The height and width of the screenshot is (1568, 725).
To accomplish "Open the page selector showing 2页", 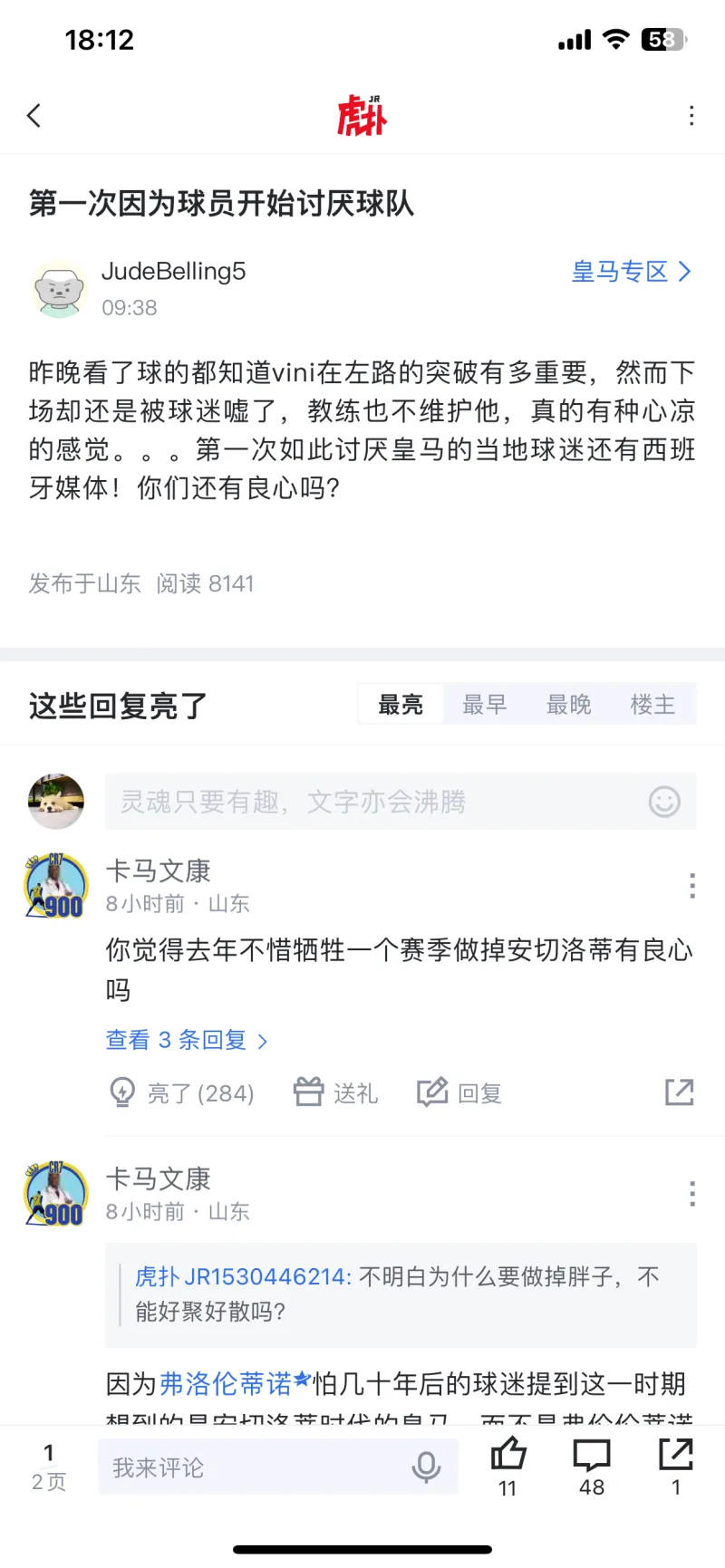I will pyautogui.click(x=49, y=1467).
